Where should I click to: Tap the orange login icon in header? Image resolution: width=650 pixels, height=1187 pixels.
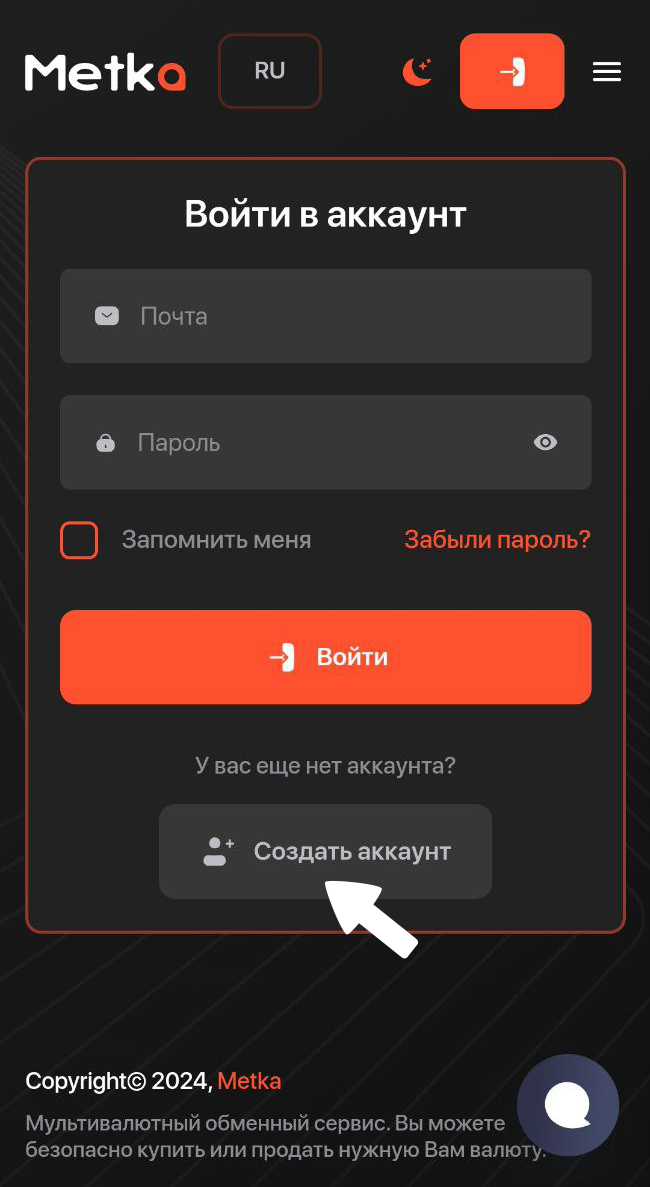point(512,71)
